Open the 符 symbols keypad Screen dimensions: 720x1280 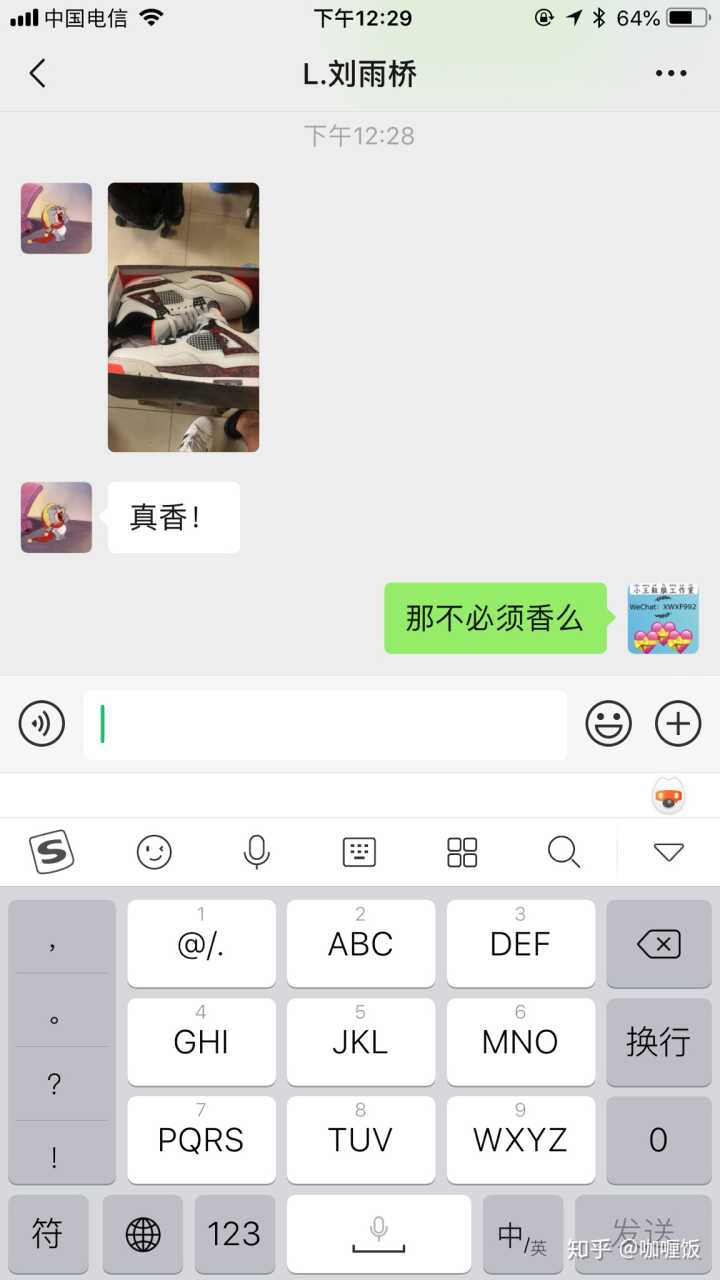[48, 1234]
